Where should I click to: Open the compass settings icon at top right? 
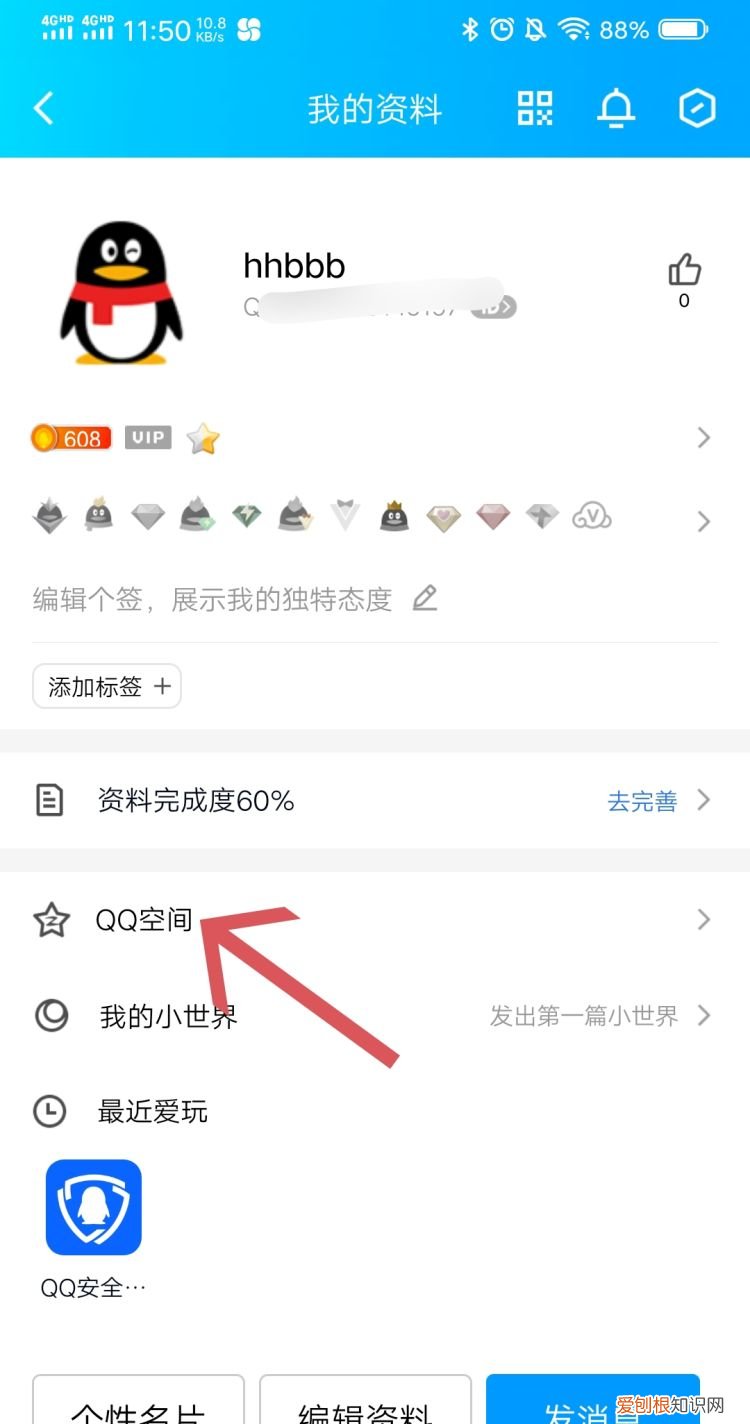pos(697,108)
